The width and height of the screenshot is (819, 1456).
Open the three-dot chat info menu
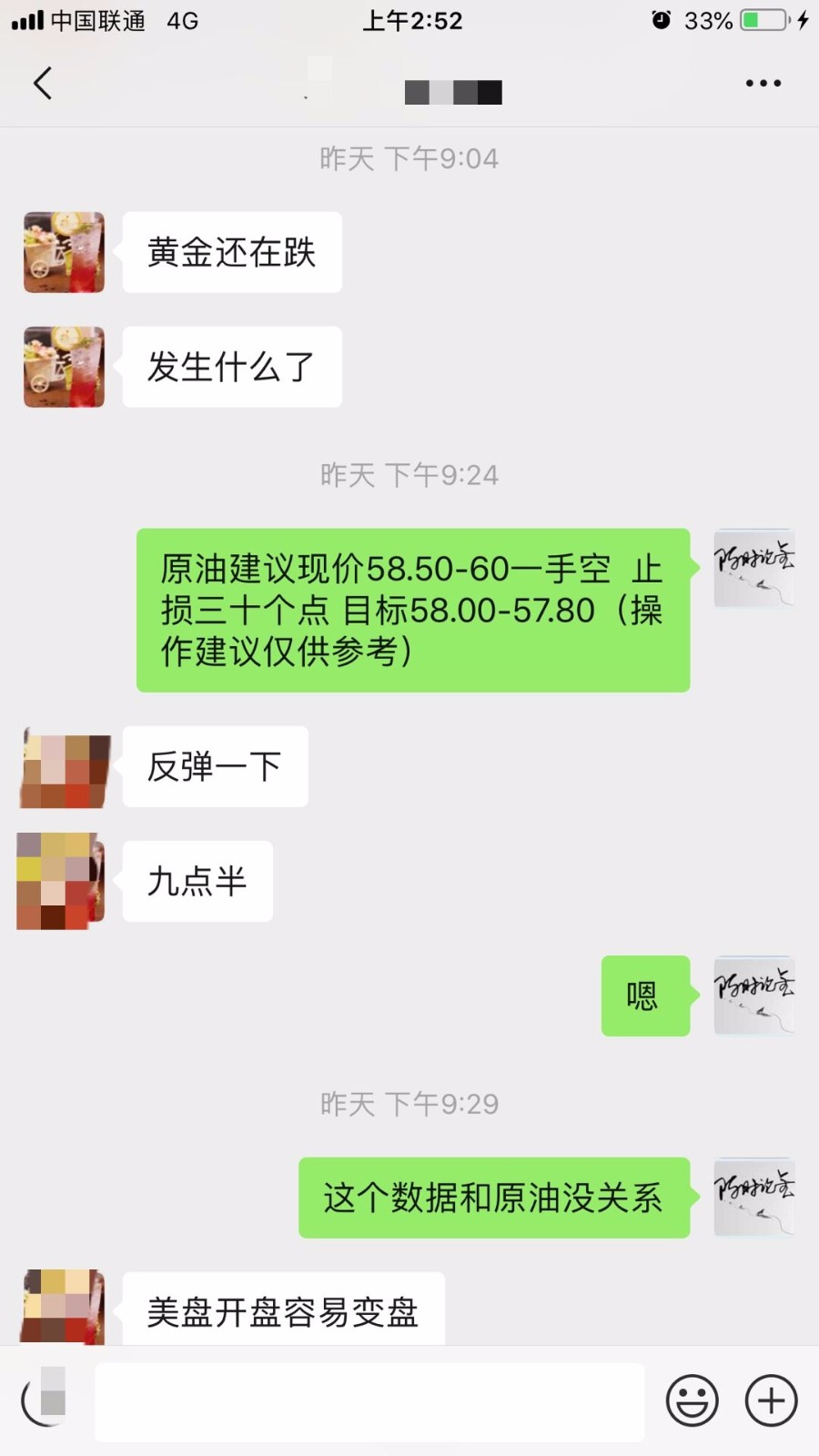tap(763, 84)
